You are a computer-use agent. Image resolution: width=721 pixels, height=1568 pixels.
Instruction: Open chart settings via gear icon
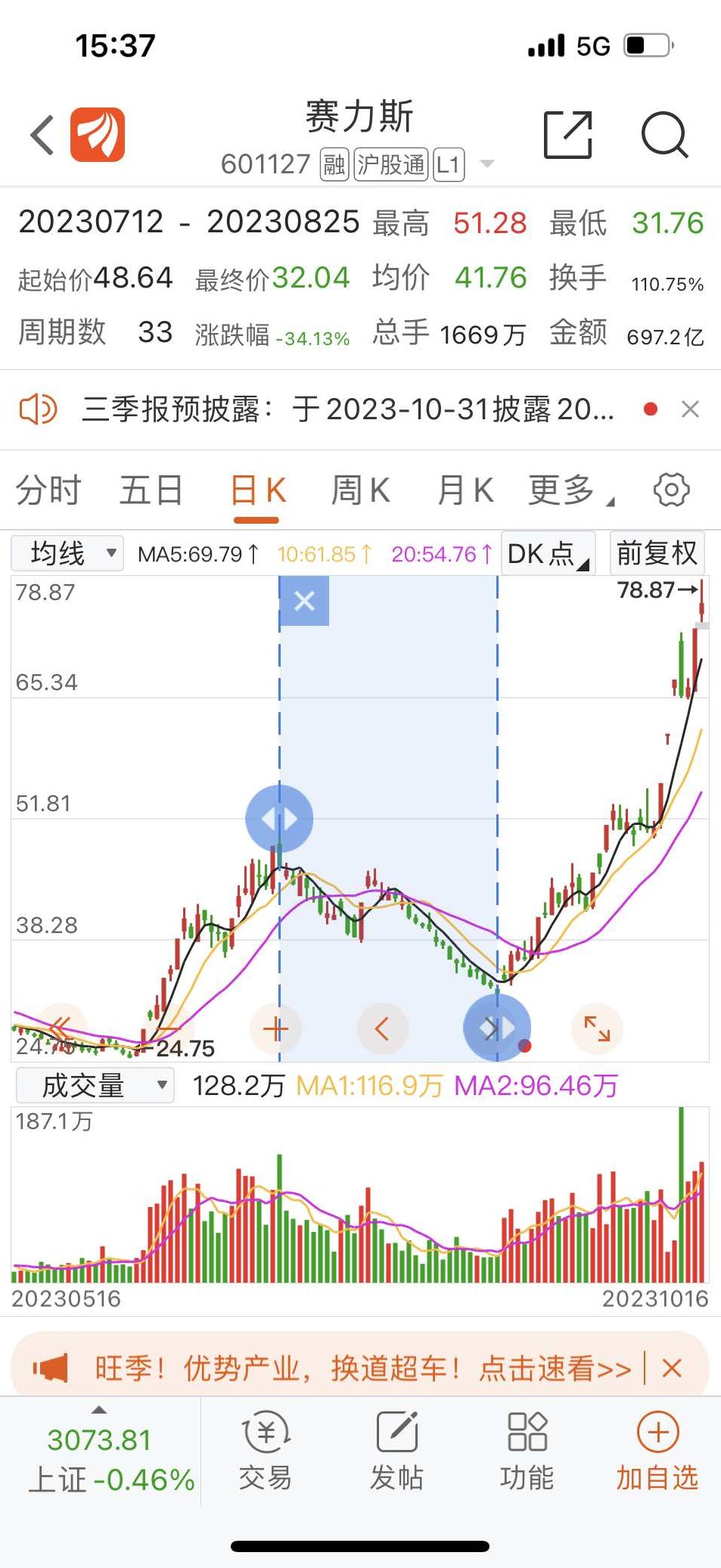(670, 490)
